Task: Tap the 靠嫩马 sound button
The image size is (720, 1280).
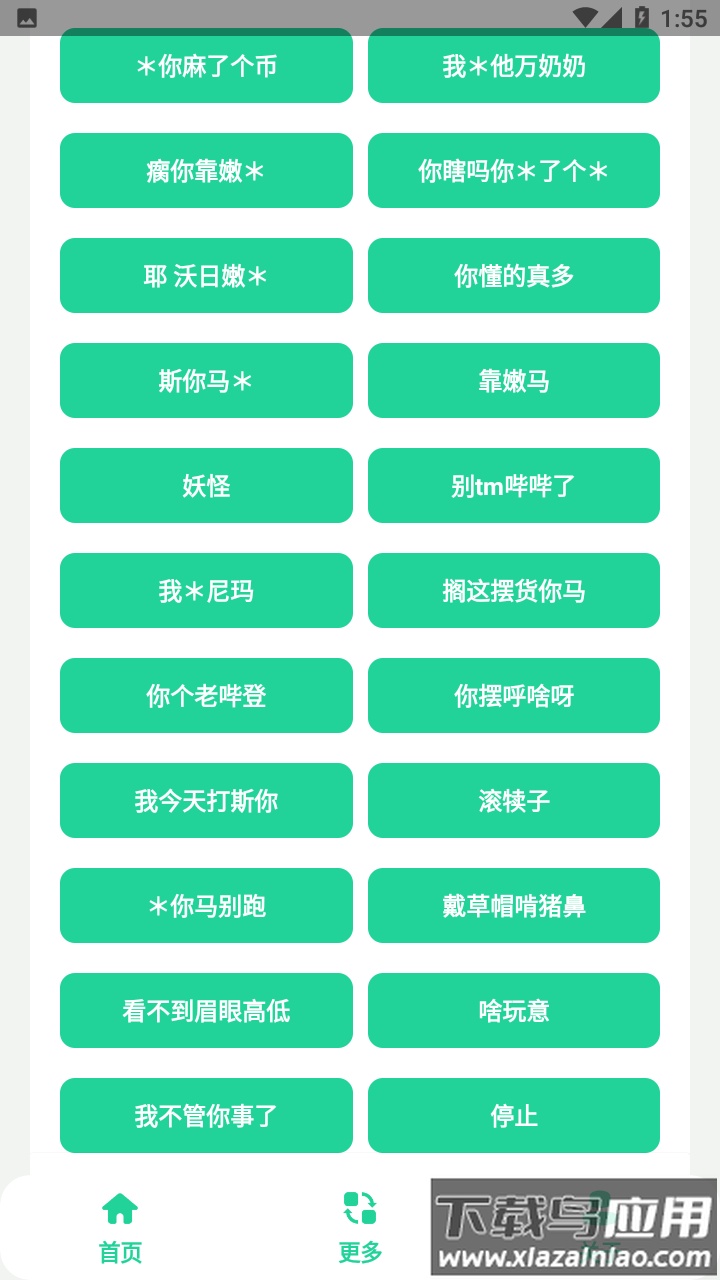Action: click(514, 380)
